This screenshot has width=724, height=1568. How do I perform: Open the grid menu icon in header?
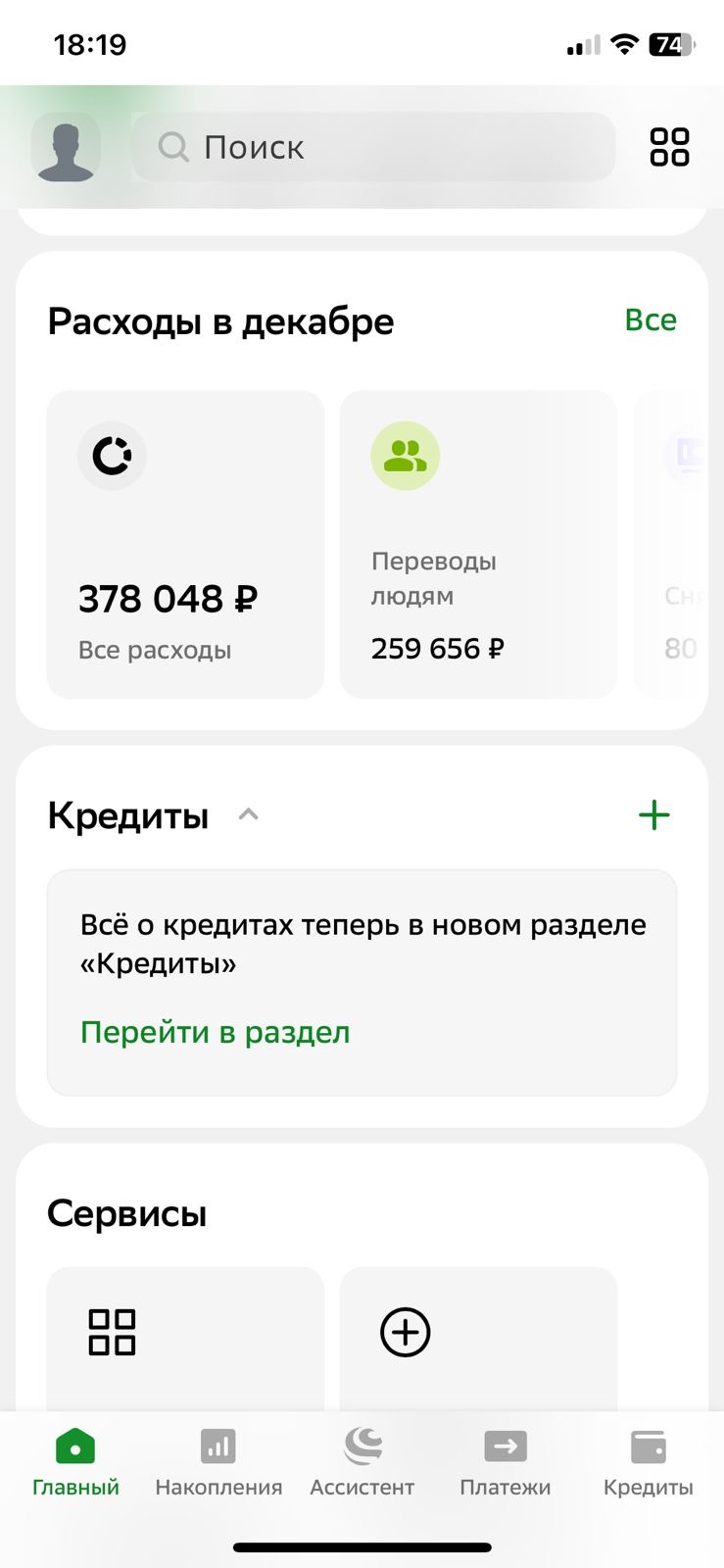[x=669, y=147]
